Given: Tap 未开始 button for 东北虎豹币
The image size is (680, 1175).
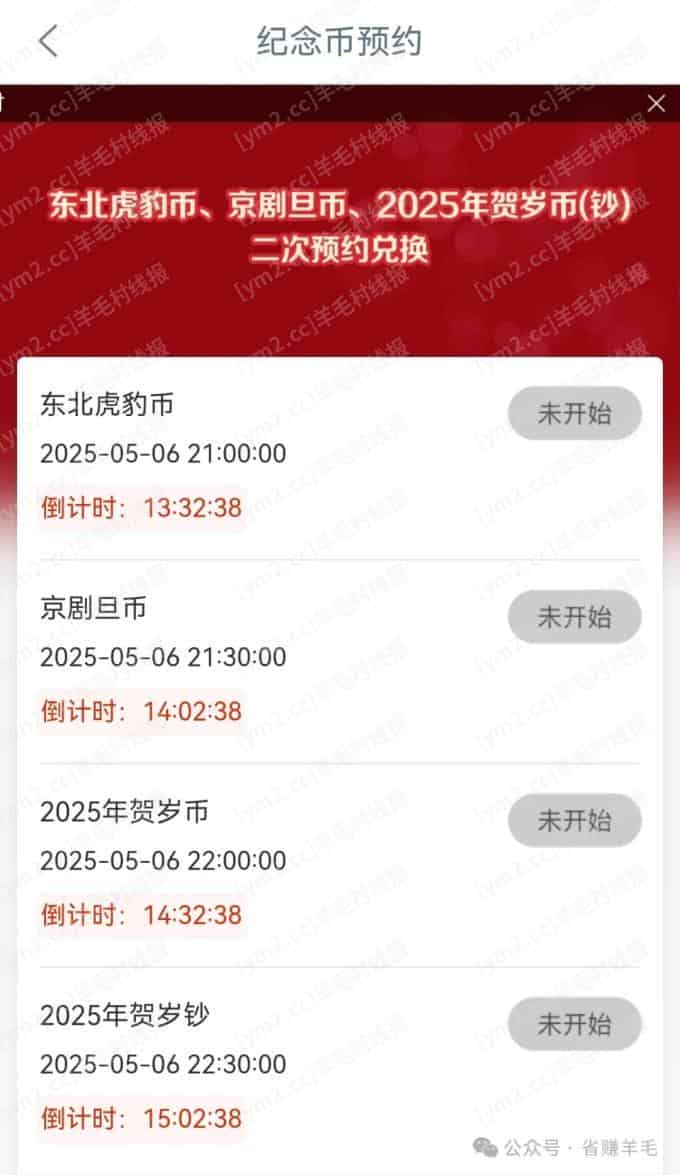Looking at the screenshot, I should point(574,413).
